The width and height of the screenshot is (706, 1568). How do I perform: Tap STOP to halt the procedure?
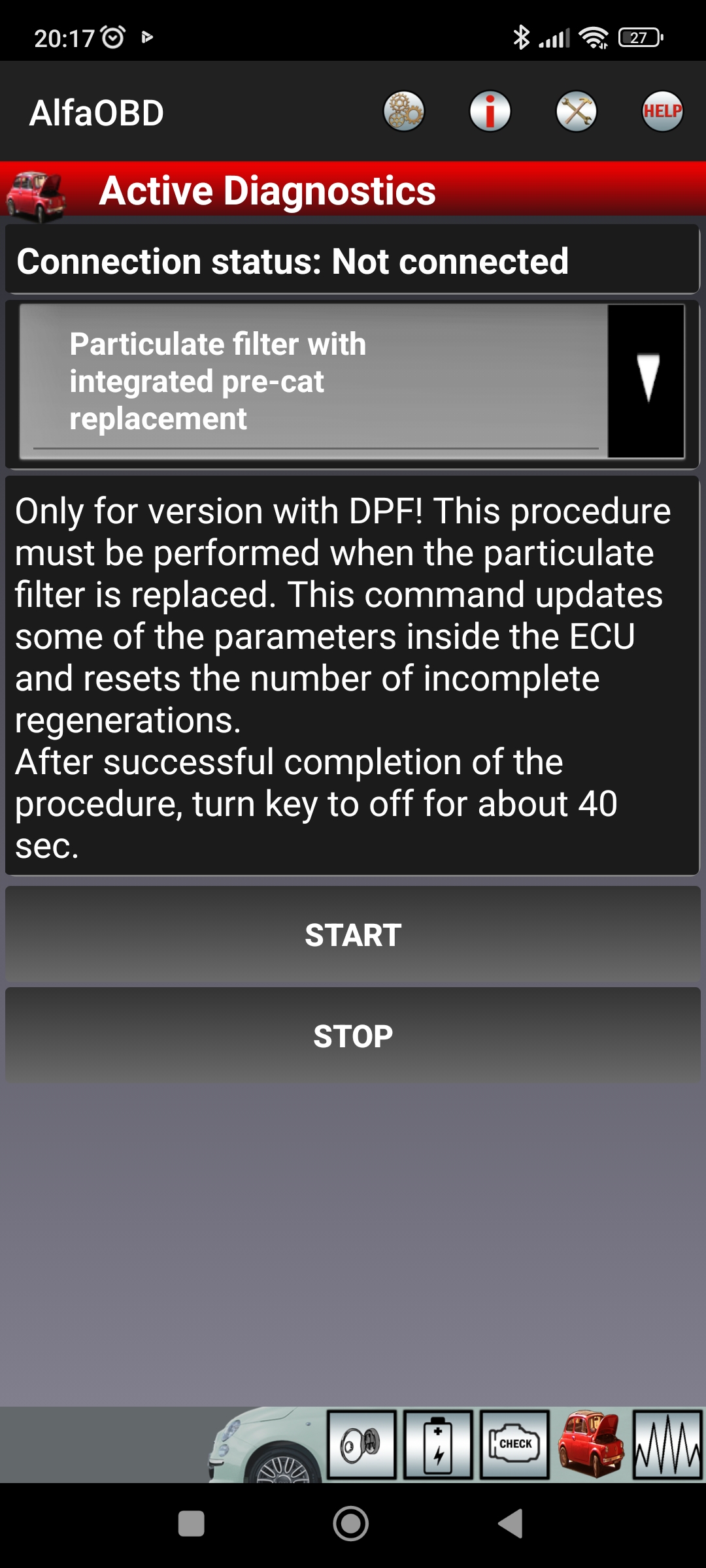pyautogui.click(x=353, y=1036)
